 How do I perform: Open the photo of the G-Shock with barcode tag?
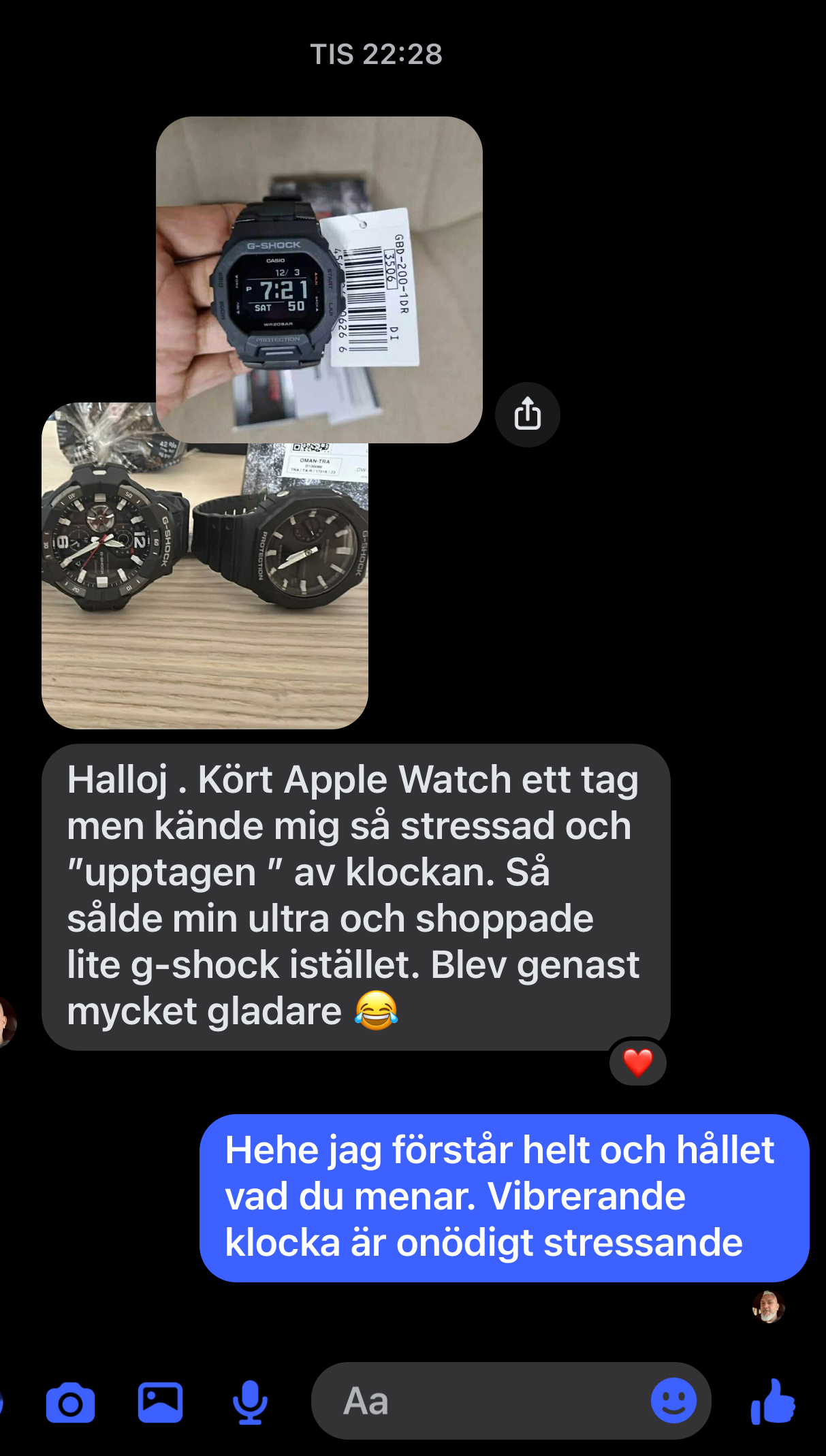pyautogui.click(x=319, y=280)
